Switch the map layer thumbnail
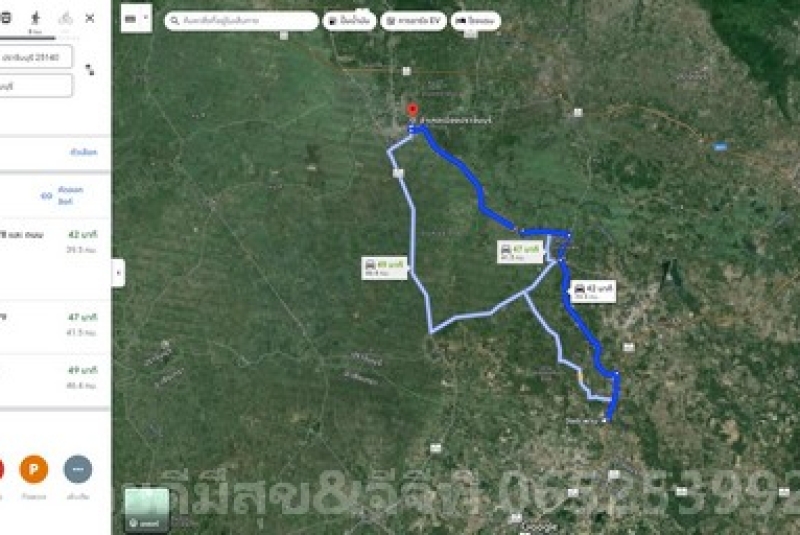The height and width of the screenshot is (535, 800). [147, 507]
